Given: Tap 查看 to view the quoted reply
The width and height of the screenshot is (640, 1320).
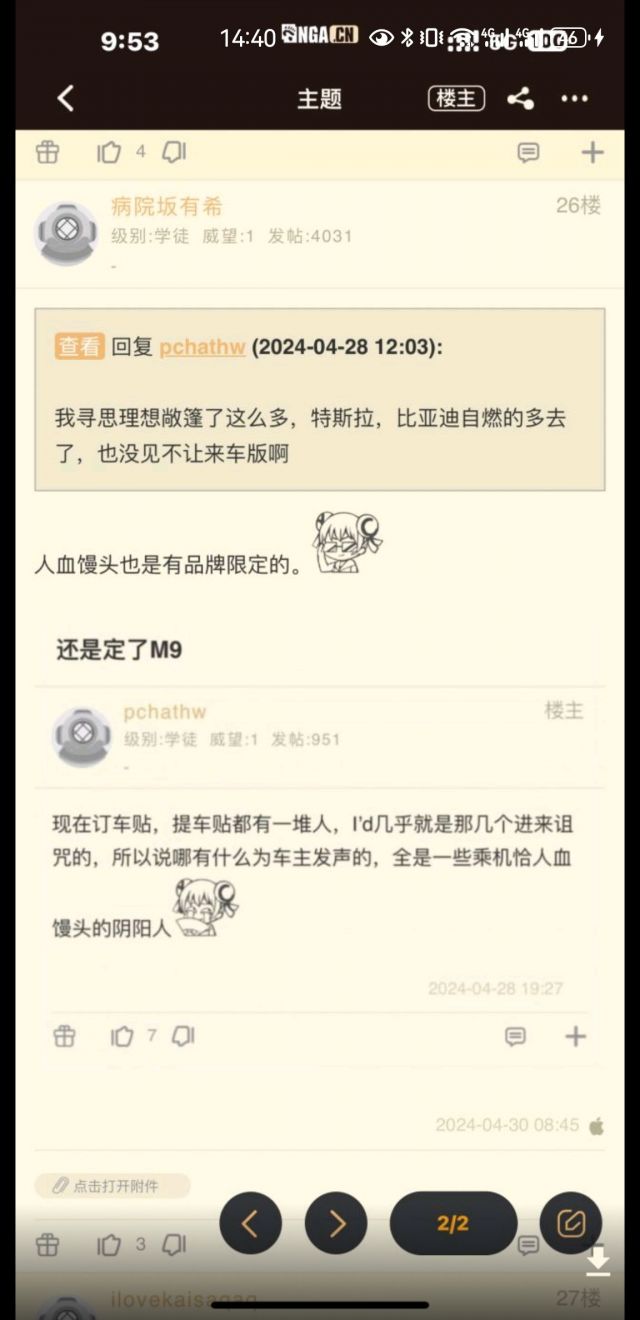Looking at the screenshot, I should click(79, 346).
